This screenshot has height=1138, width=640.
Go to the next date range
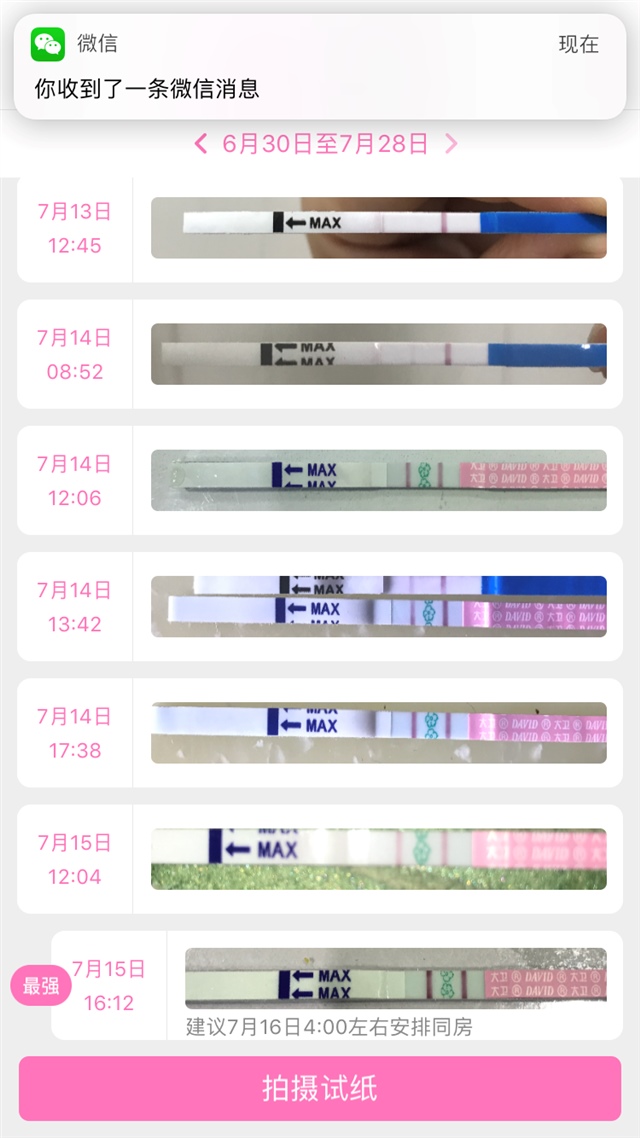[451, 144]
